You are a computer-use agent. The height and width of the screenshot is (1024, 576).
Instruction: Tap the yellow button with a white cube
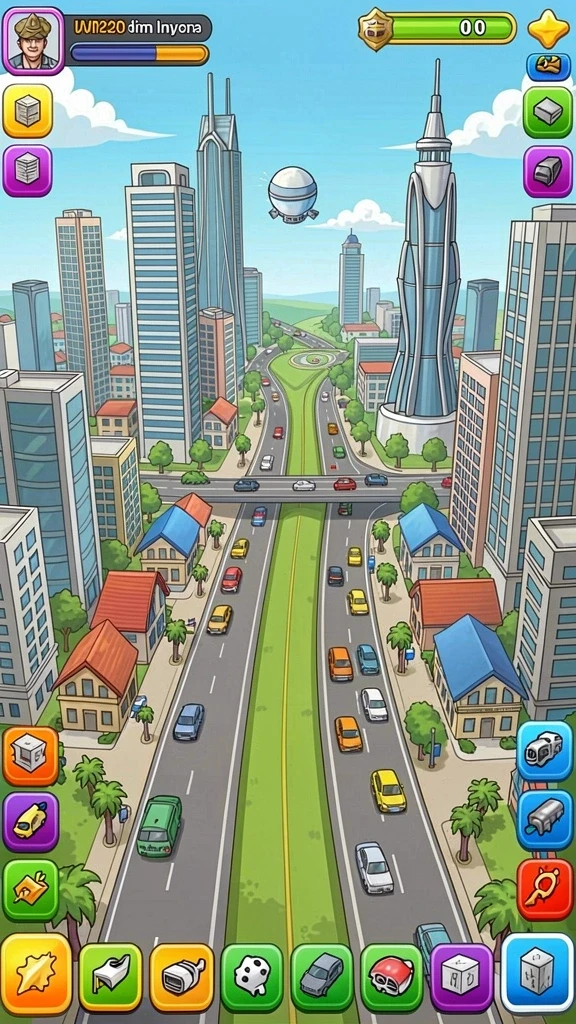(27, 111)
